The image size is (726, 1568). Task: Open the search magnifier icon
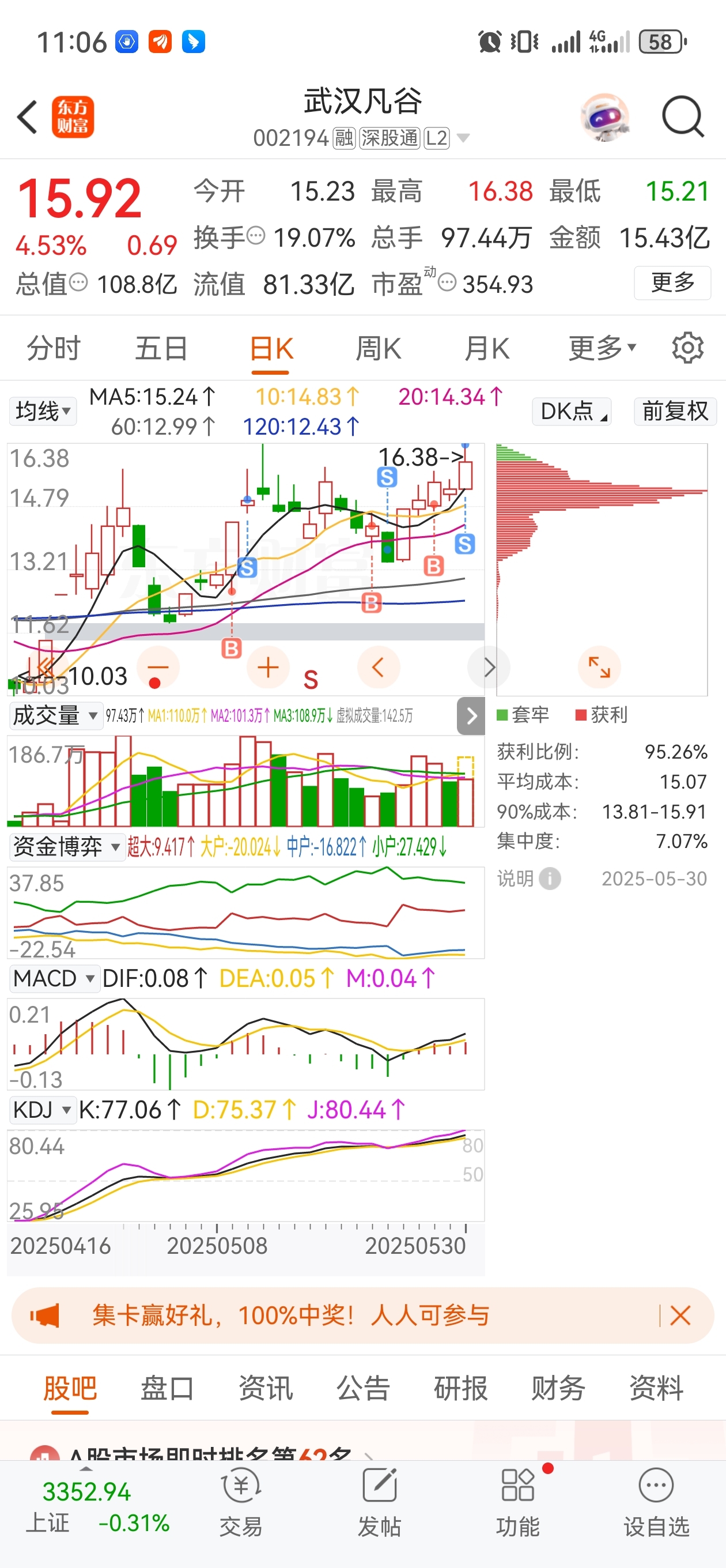(x=683, y=116)
